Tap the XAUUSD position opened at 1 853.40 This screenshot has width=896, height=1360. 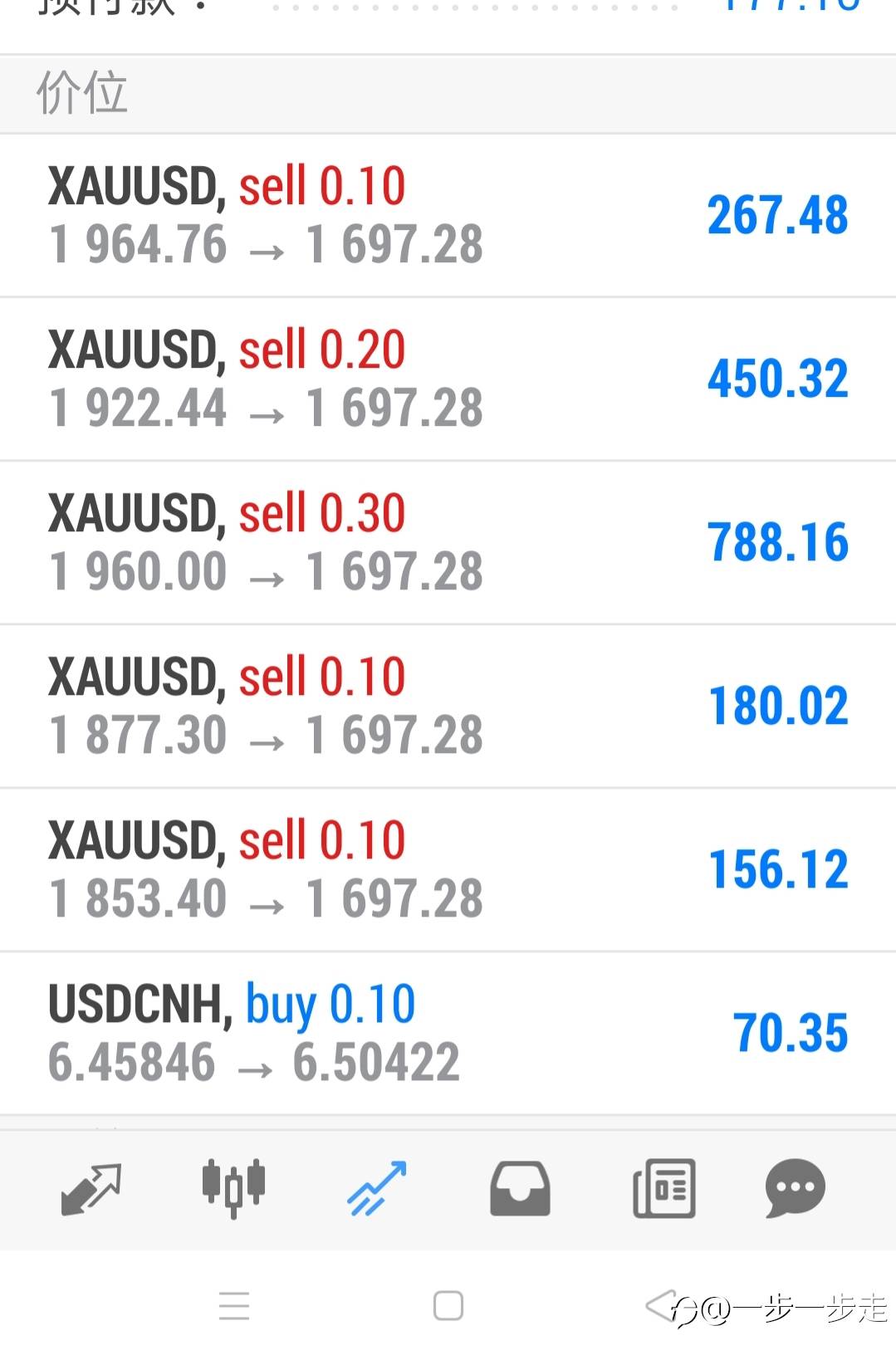click(448, 869)
